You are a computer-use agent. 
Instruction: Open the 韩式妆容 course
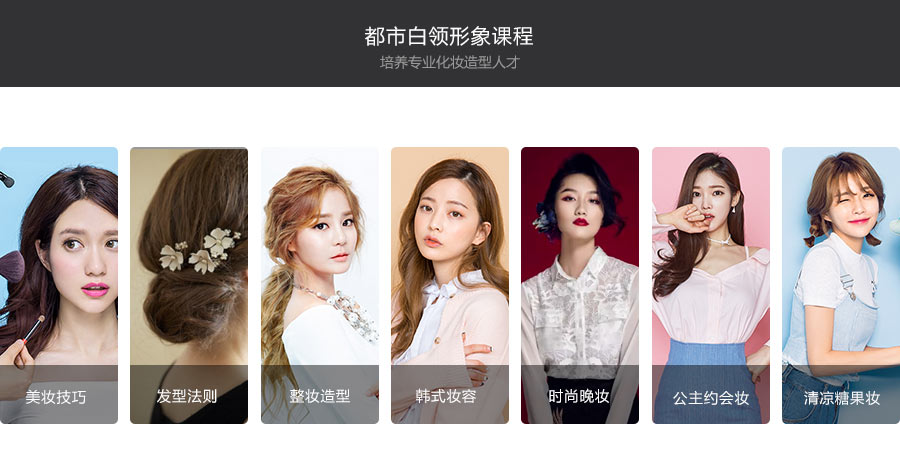pos(450,285)
